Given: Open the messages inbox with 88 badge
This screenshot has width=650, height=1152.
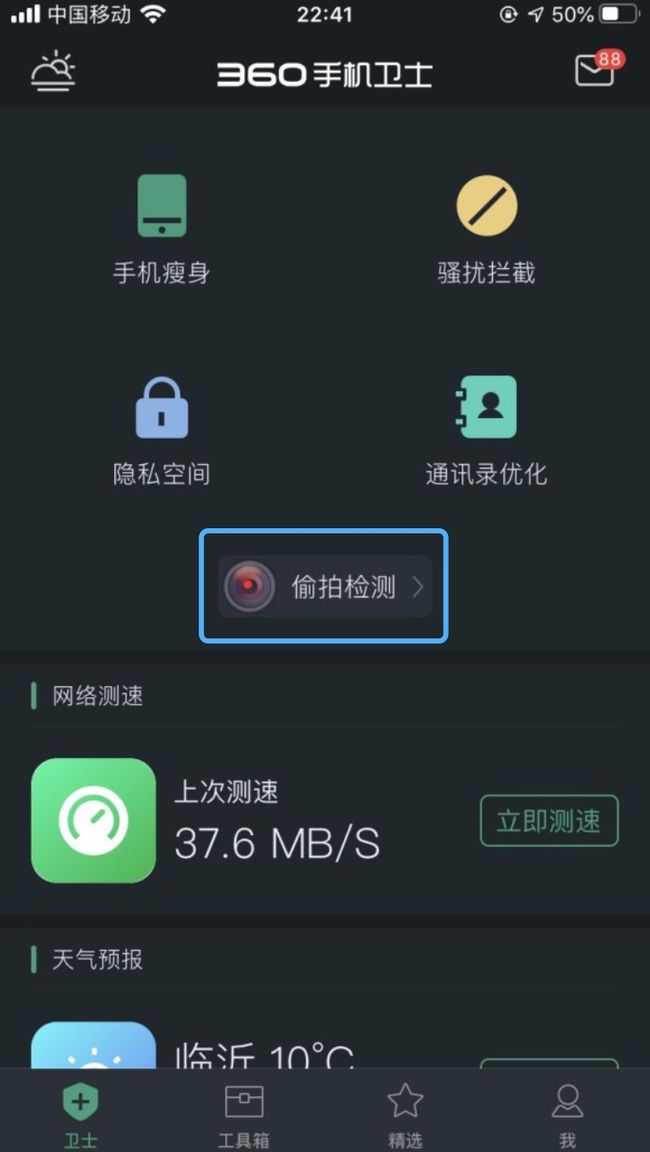Looking at the screenshot, I should [594, 71].
